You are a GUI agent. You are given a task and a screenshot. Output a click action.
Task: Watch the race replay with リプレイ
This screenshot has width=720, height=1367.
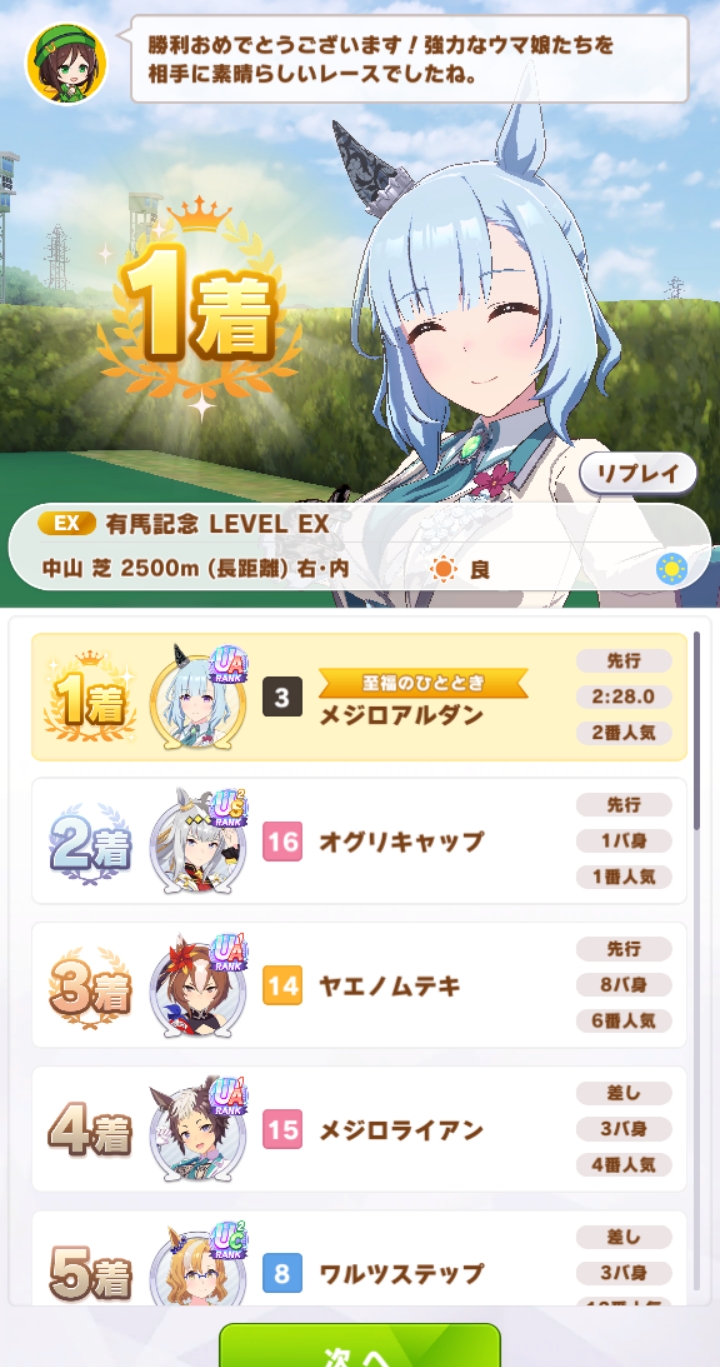[638, 474]
